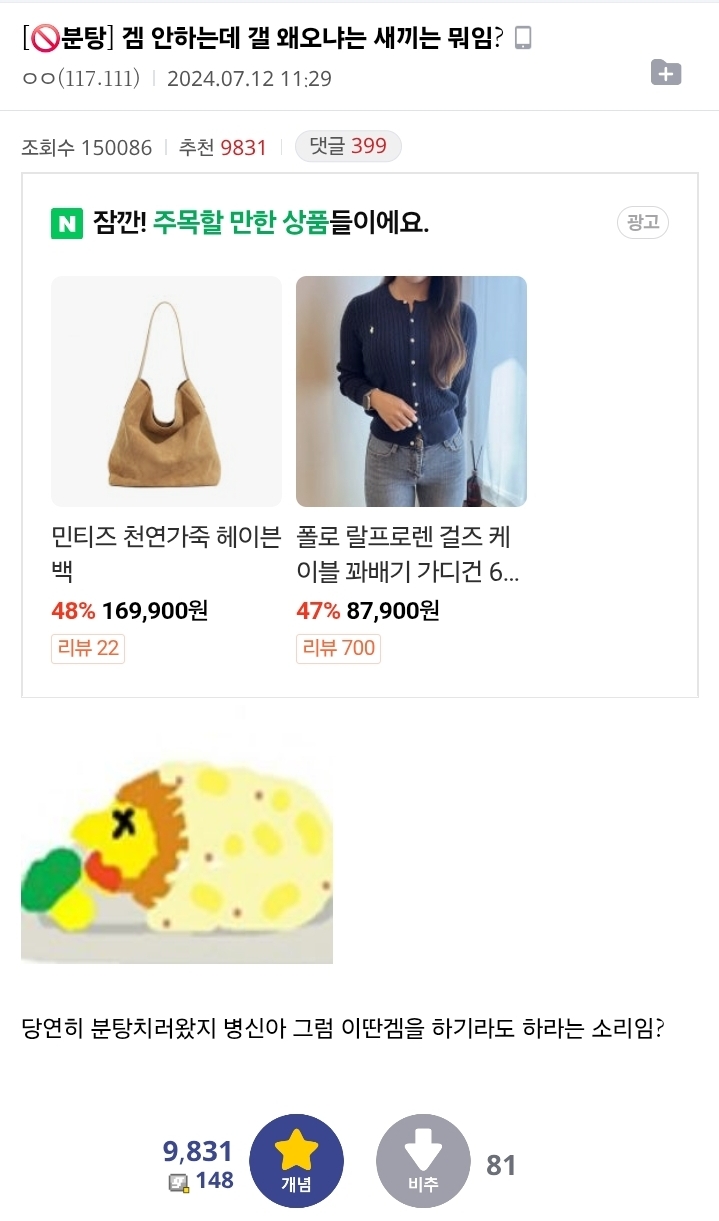Upvote the post with the 개념 star button
The width and height of the screenshot is (719, 1221).
[x=296, y=1161]
